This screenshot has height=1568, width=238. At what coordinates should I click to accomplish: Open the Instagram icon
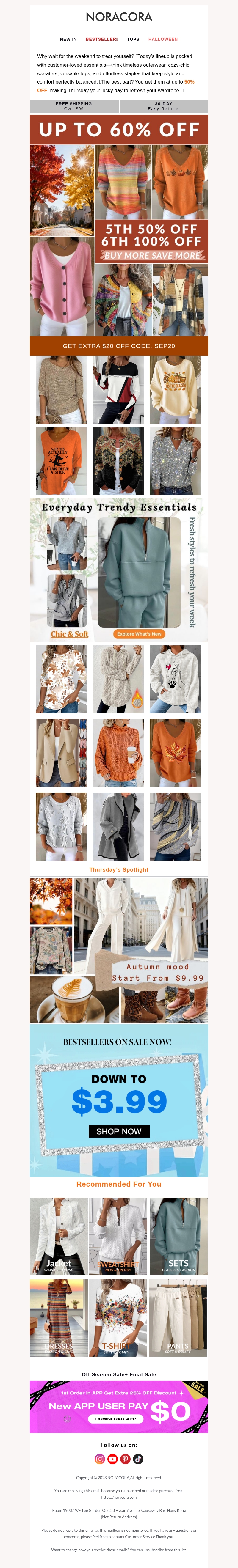pos(100,1458)
